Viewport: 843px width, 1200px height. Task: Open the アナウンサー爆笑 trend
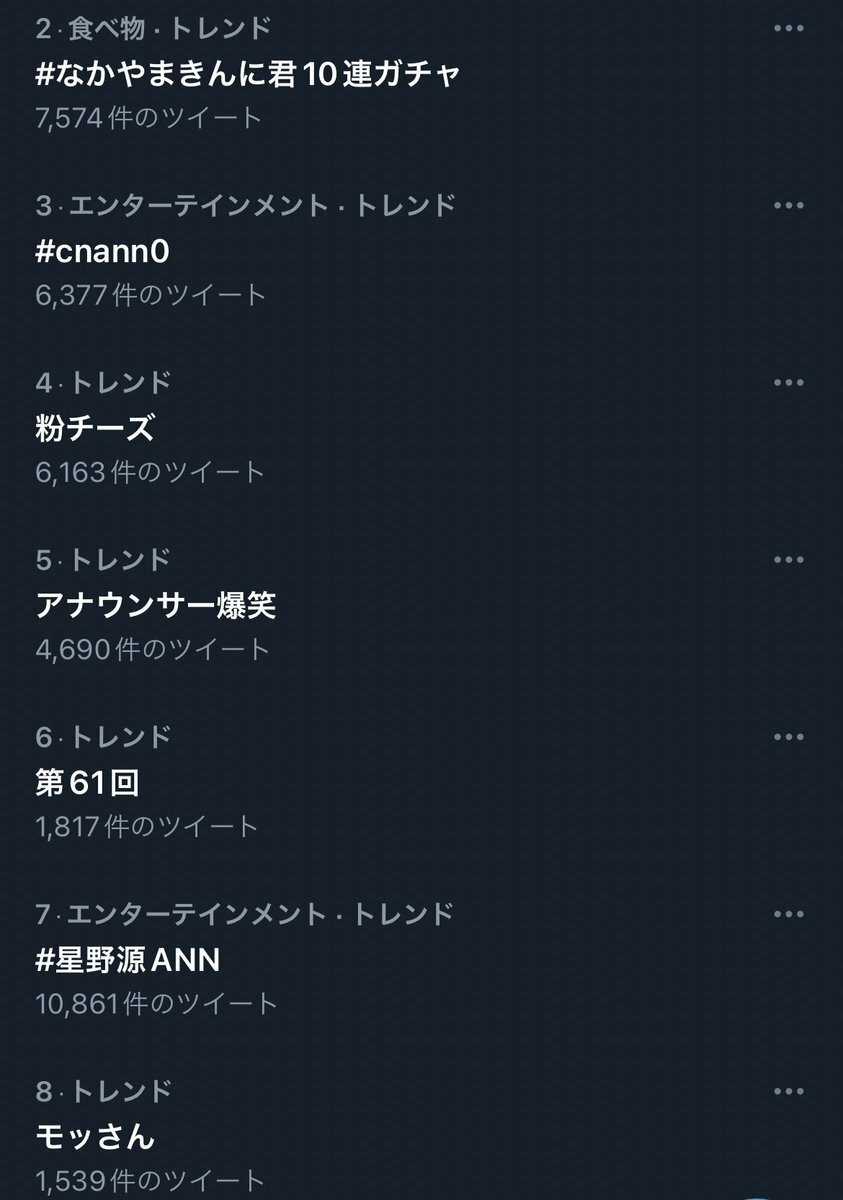point(155,605)
